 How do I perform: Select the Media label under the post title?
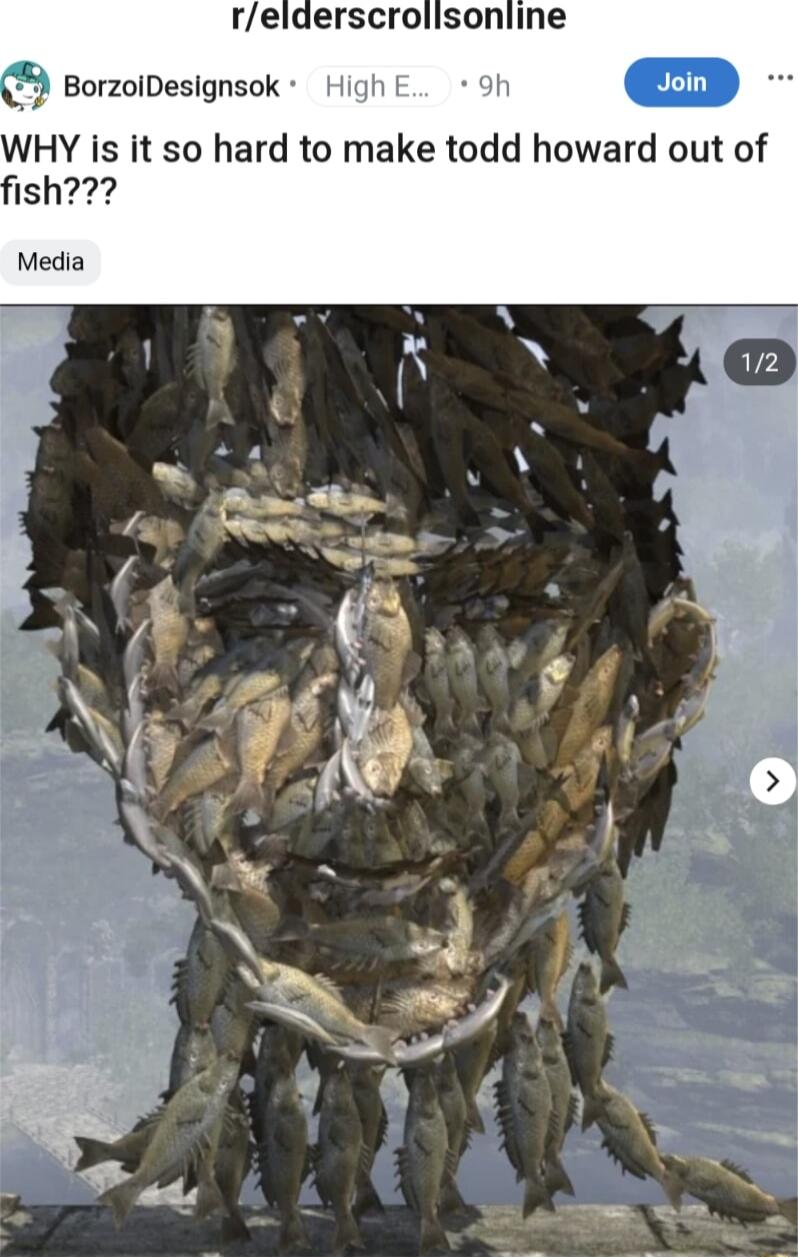(50, 262)
